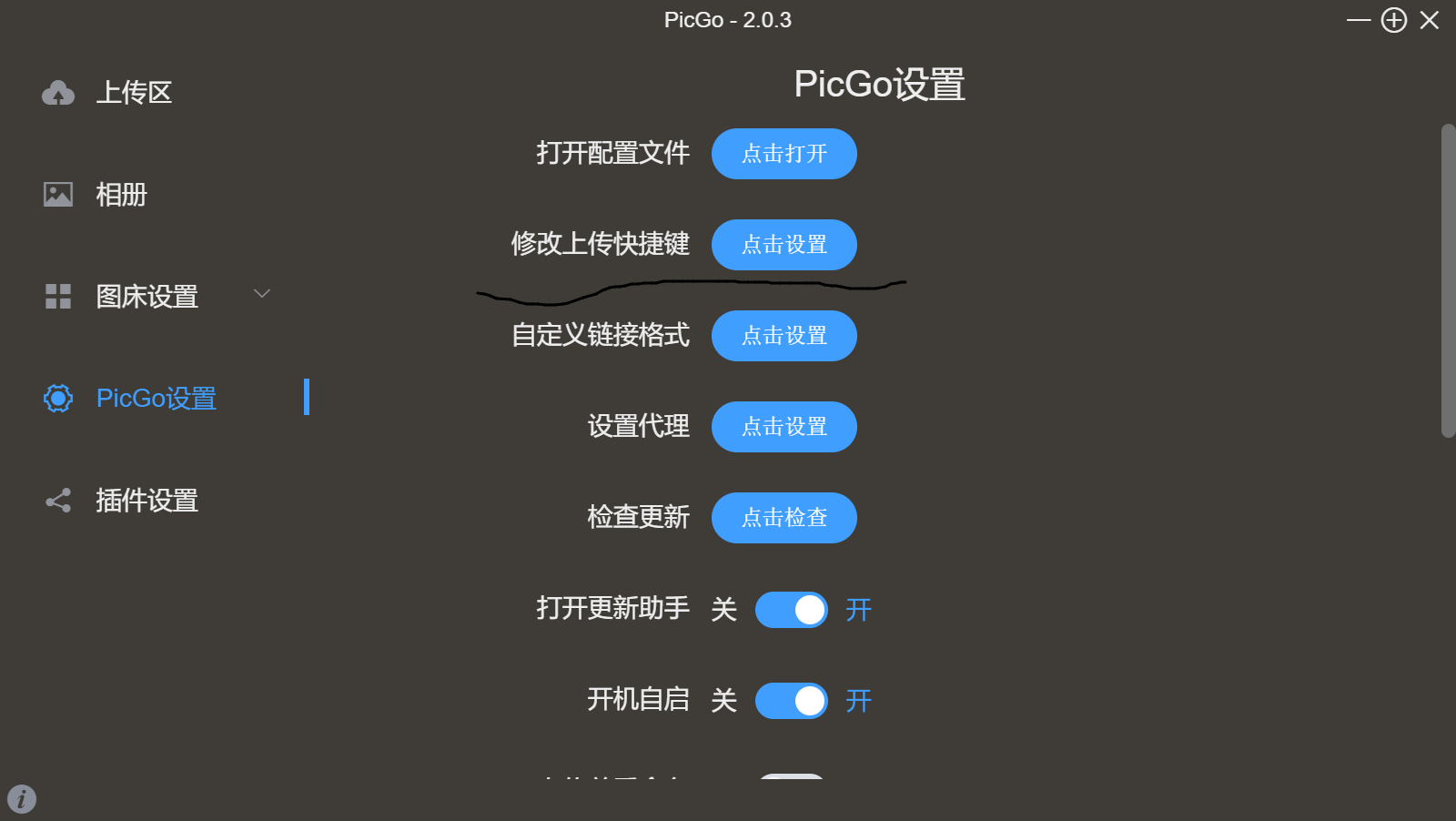Open the info icon at bottom left
The height and width of the screenshot is (821, 1456).
tap(22, 799)
